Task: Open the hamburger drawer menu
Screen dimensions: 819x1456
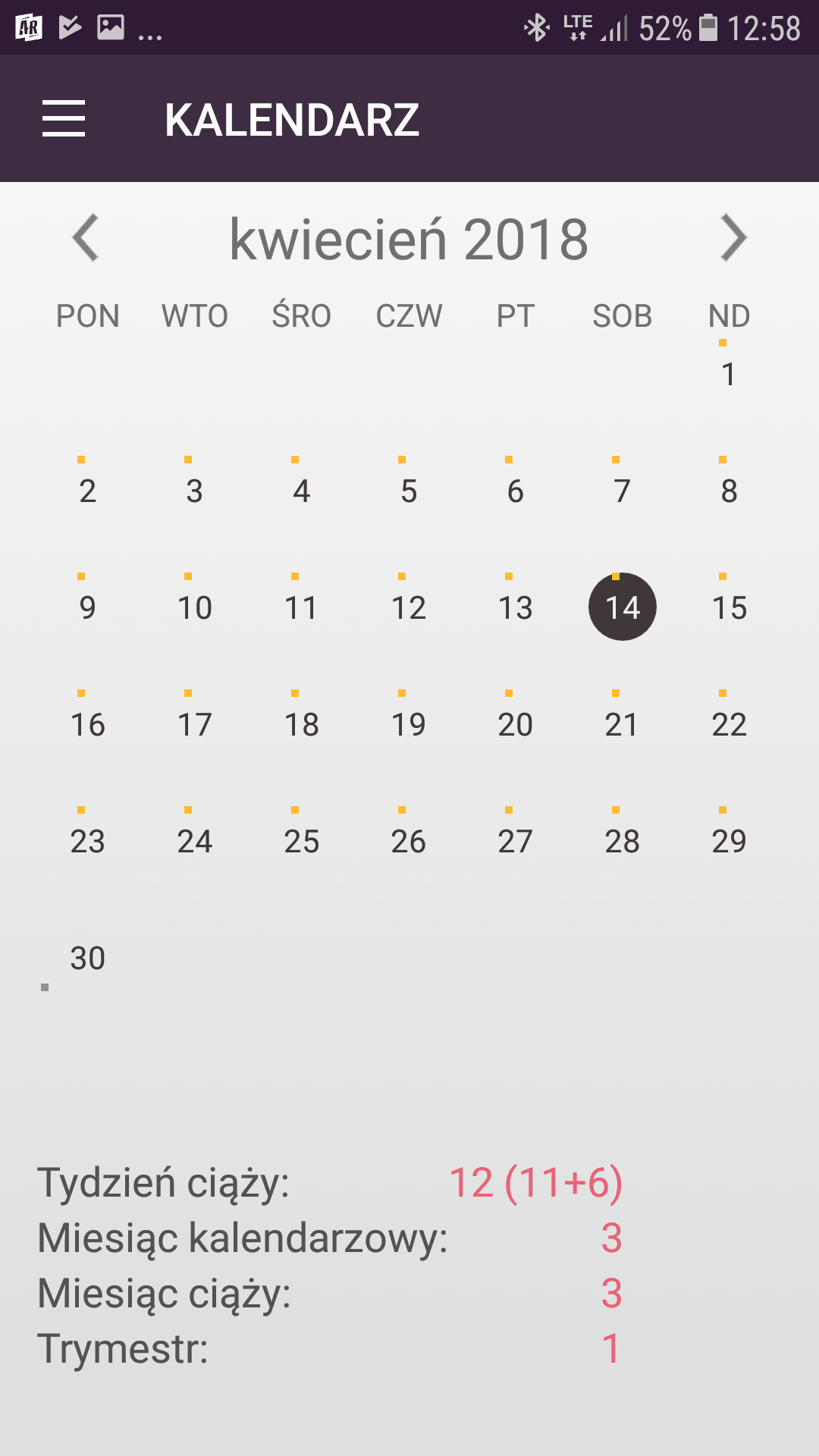Action: [x=64, y=119]
